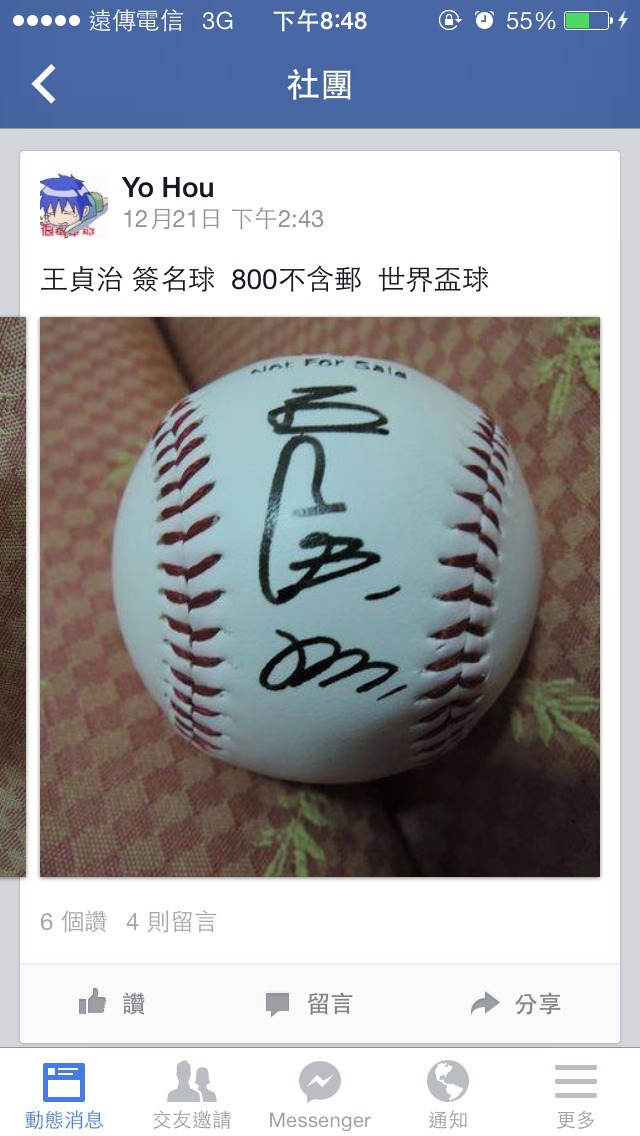Image resolution: width=640 pixels, height=1136 pixels.
Task: Open the 通知 notifications tab
Action: click(448, 1094)
